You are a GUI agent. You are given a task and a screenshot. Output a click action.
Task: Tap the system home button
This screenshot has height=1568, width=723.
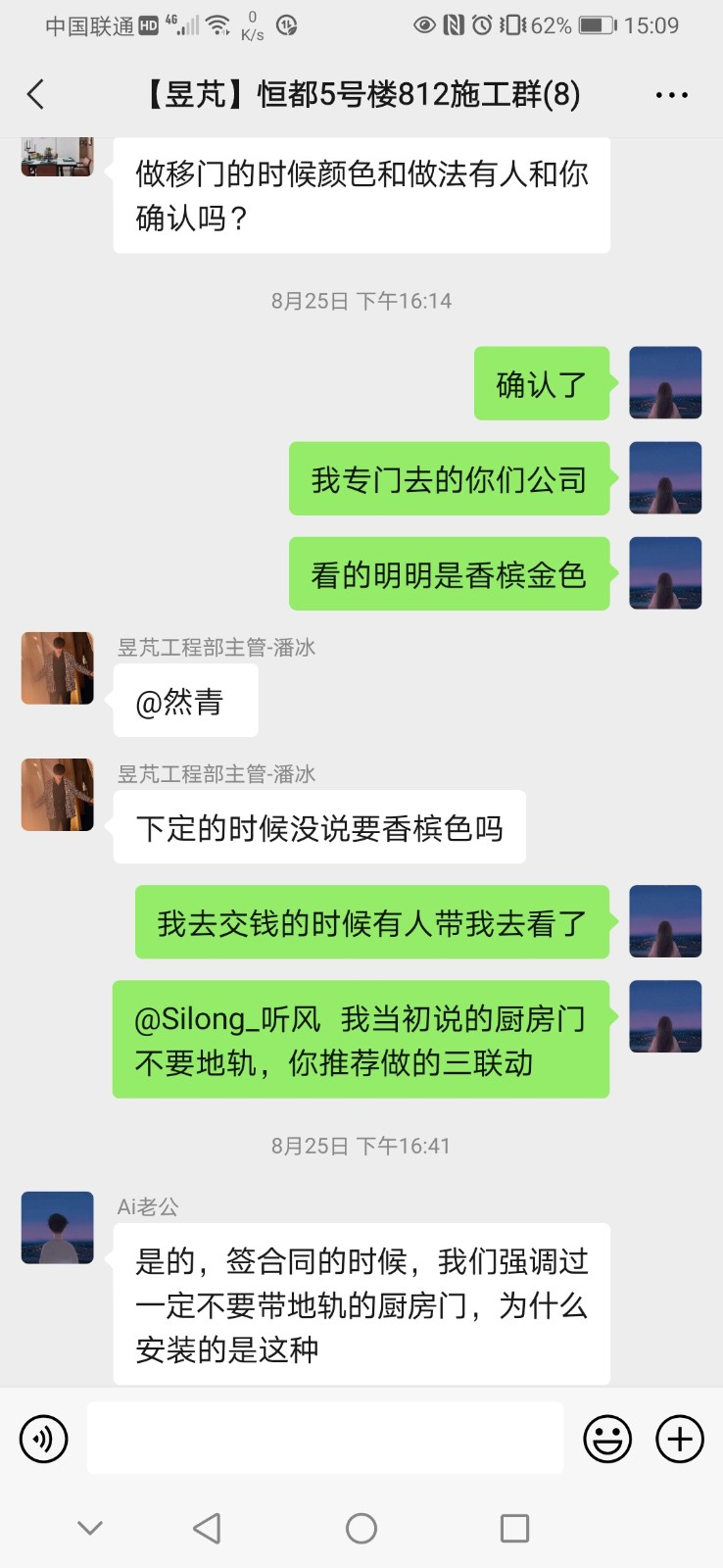click(361, 1528)
